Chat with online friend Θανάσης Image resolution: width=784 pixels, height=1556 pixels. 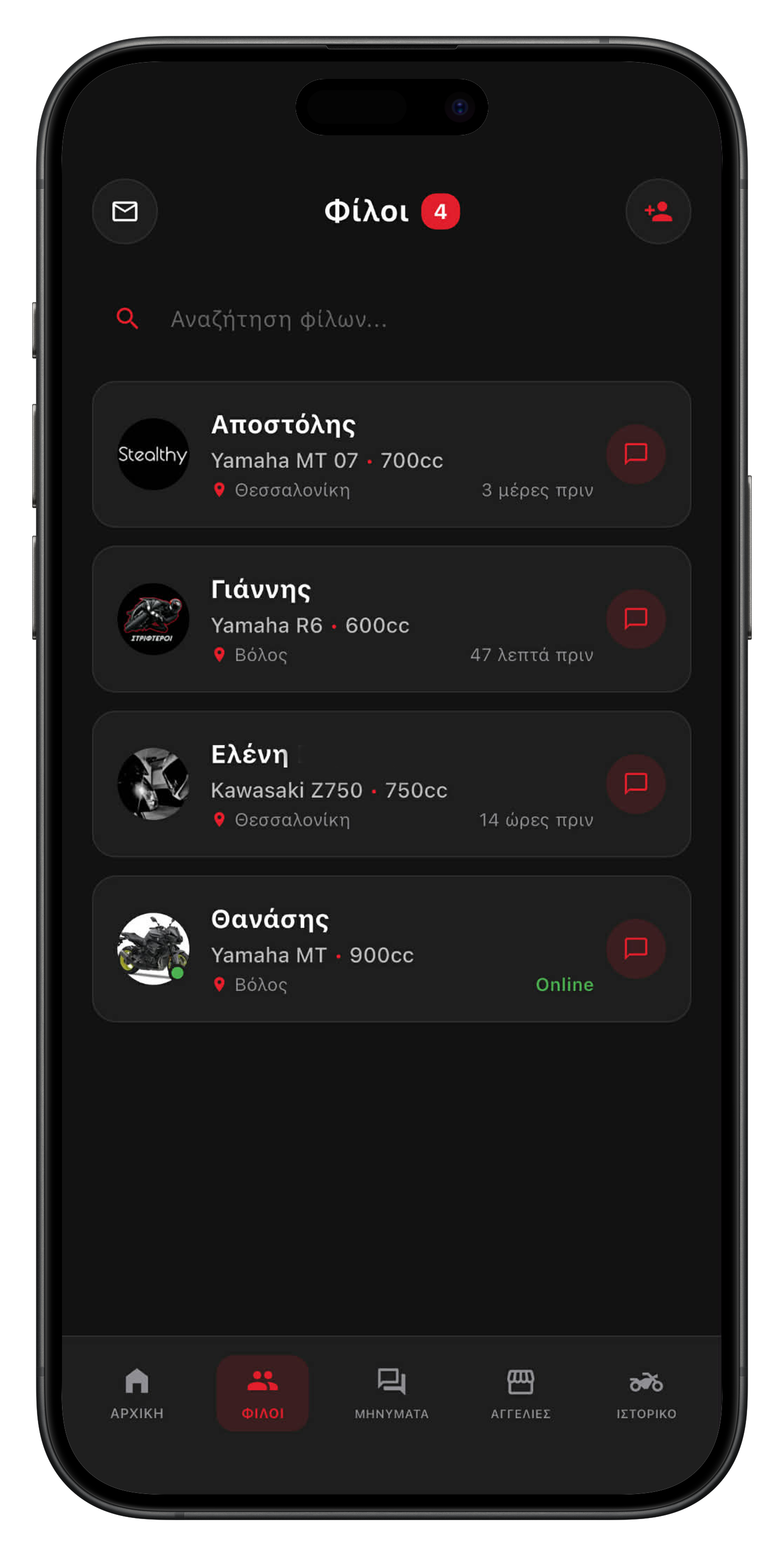click(x=635, y=949)
